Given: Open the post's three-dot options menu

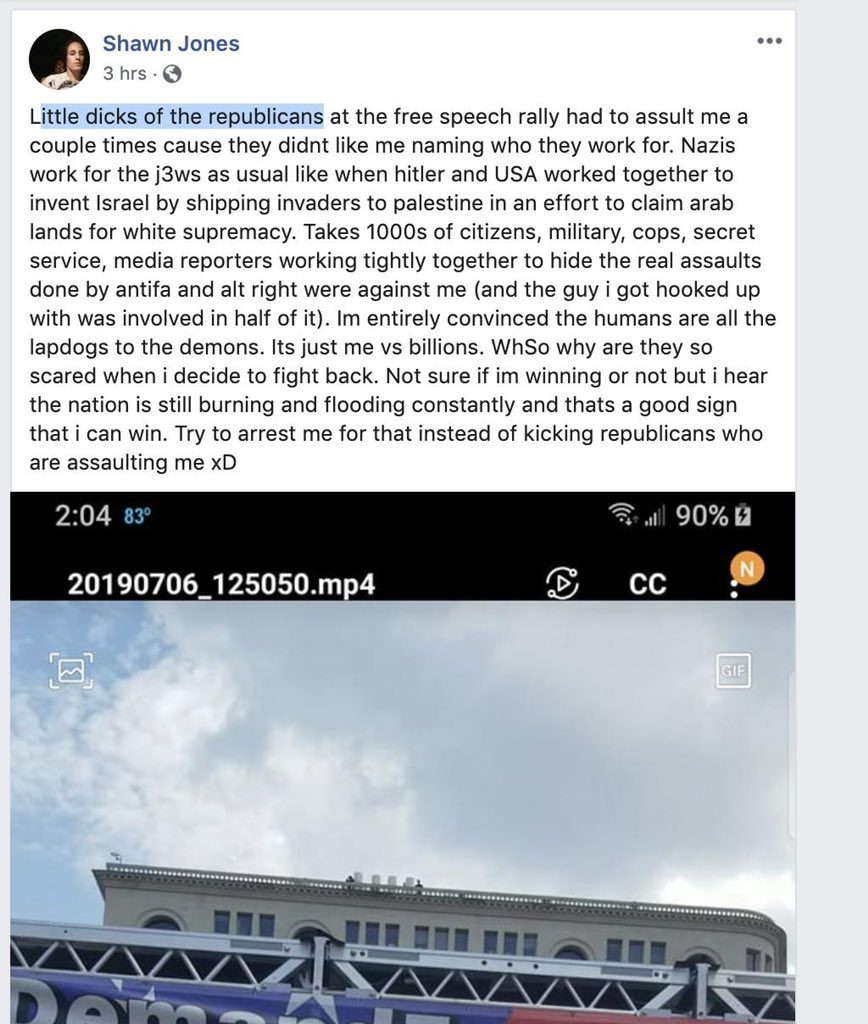Looking at the screenshot, I should click(x=768, y=41).
